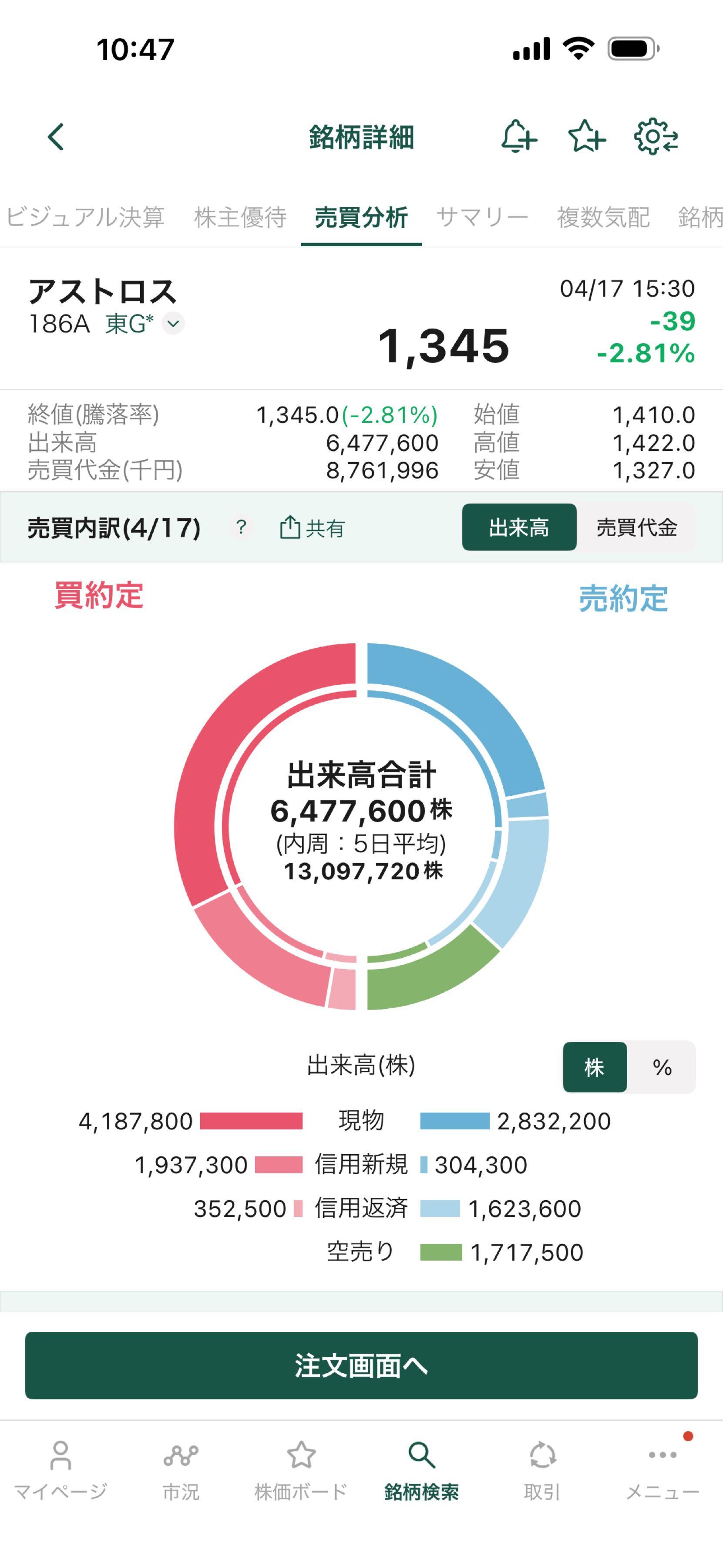The height and width of the screenshot is (1568, 723).
Task: Go back using the top-left chevron
Action: click(55, 137)
